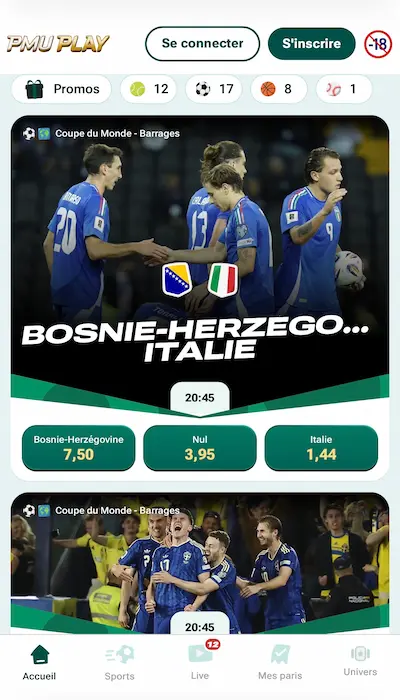Switch to the Sports tab

point(120,662)
